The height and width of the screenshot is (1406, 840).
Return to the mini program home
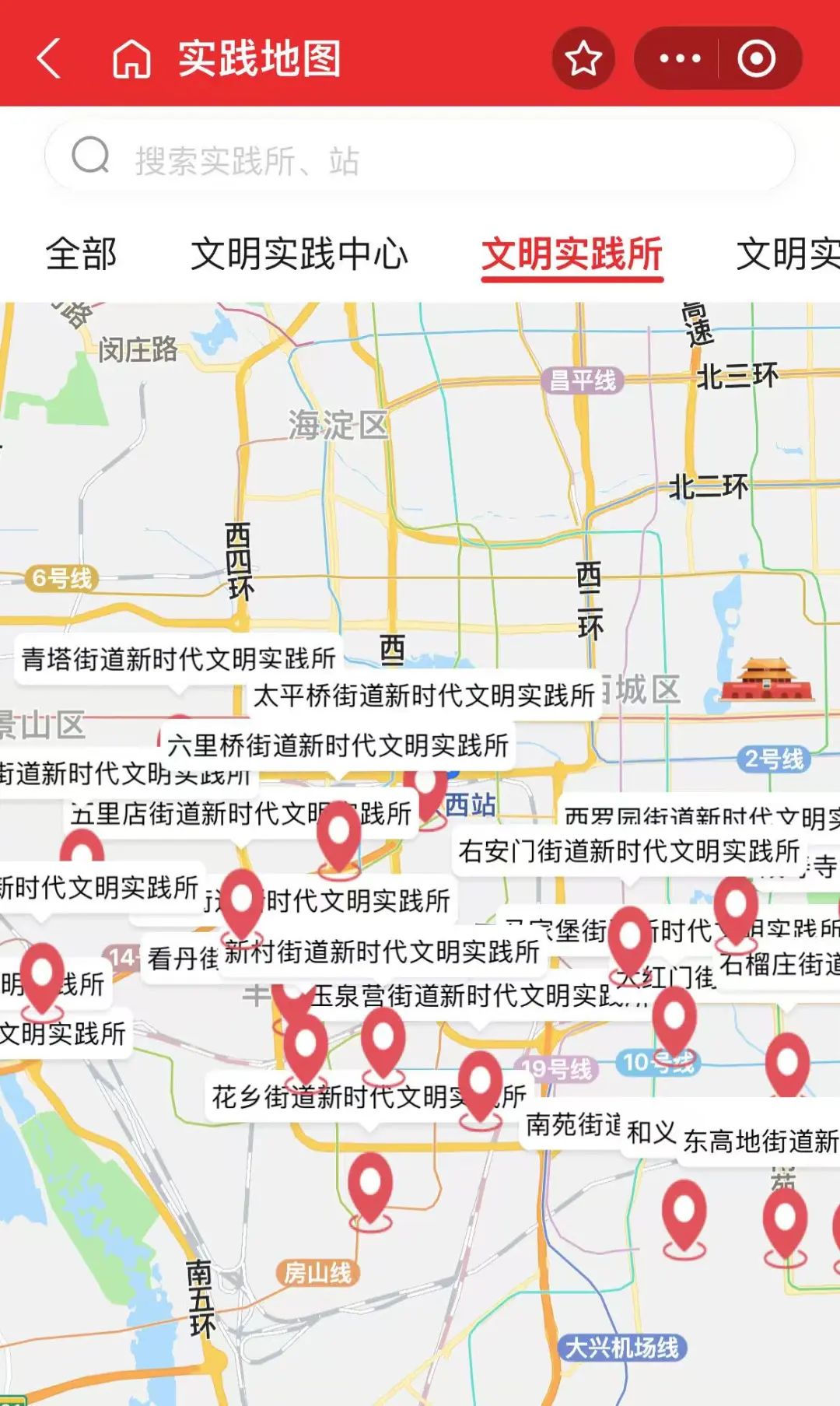[x=131, y=59]
